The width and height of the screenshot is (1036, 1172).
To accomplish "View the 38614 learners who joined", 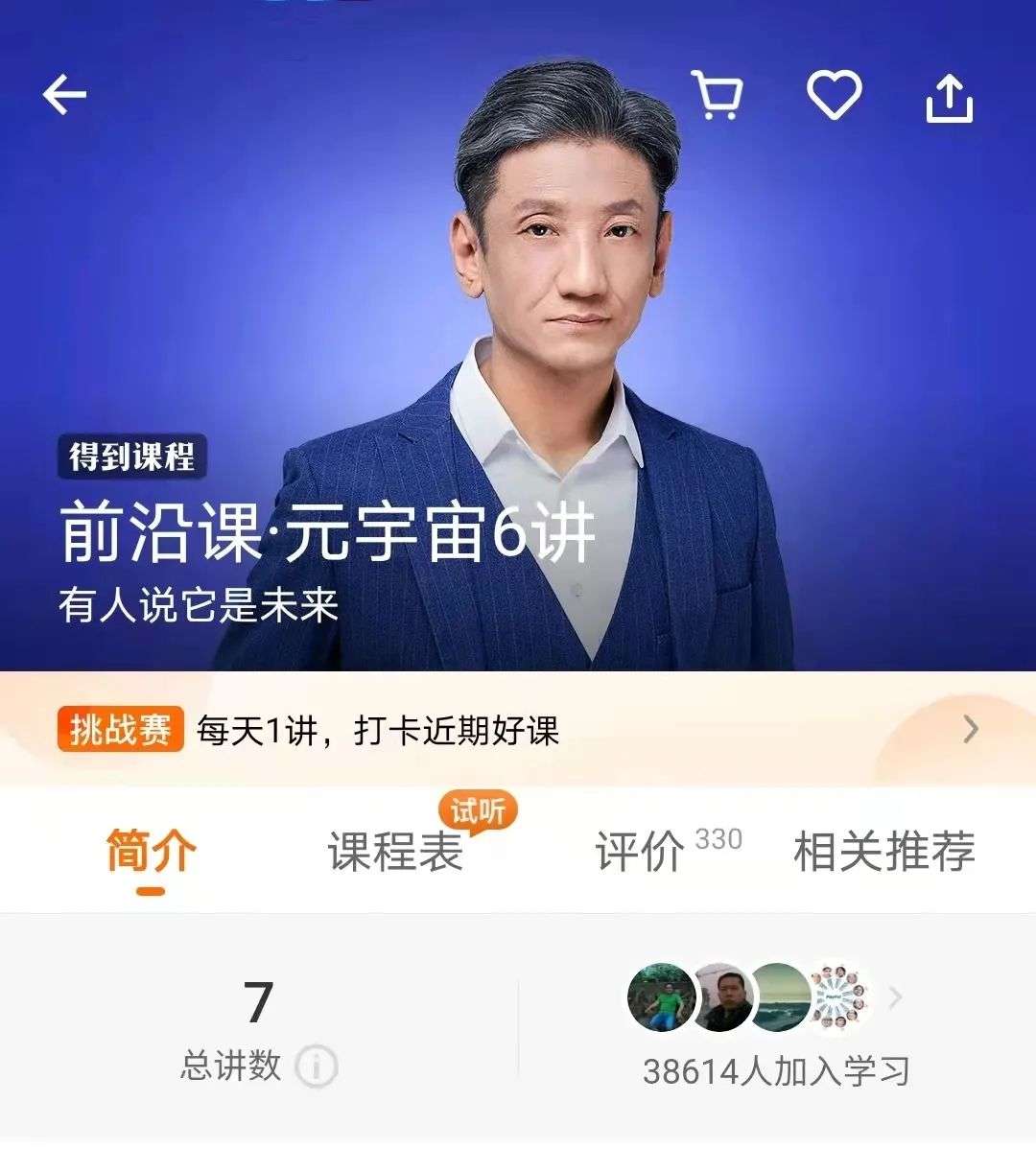I will (775, 1070).
